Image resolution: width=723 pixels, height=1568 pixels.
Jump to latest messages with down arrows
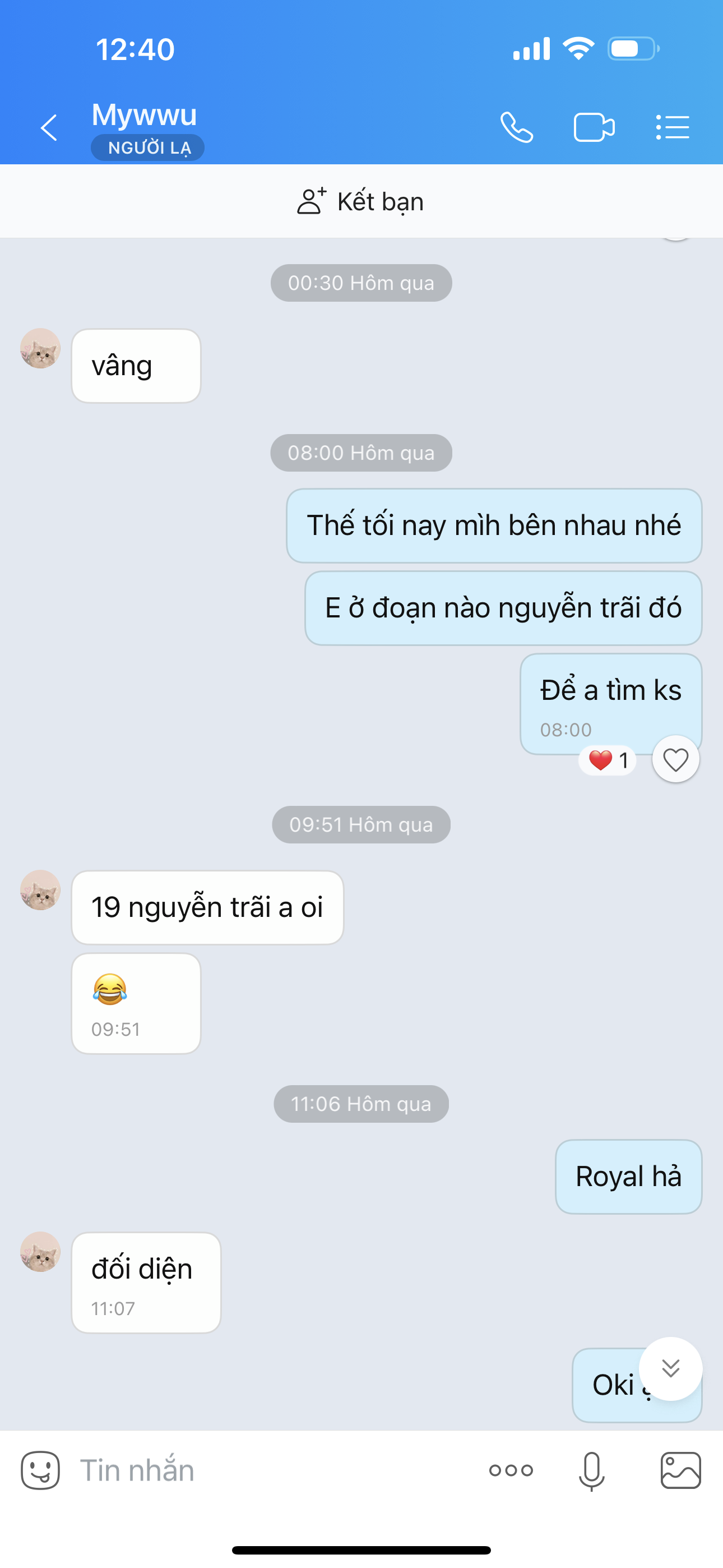[x=671, y=1368]
